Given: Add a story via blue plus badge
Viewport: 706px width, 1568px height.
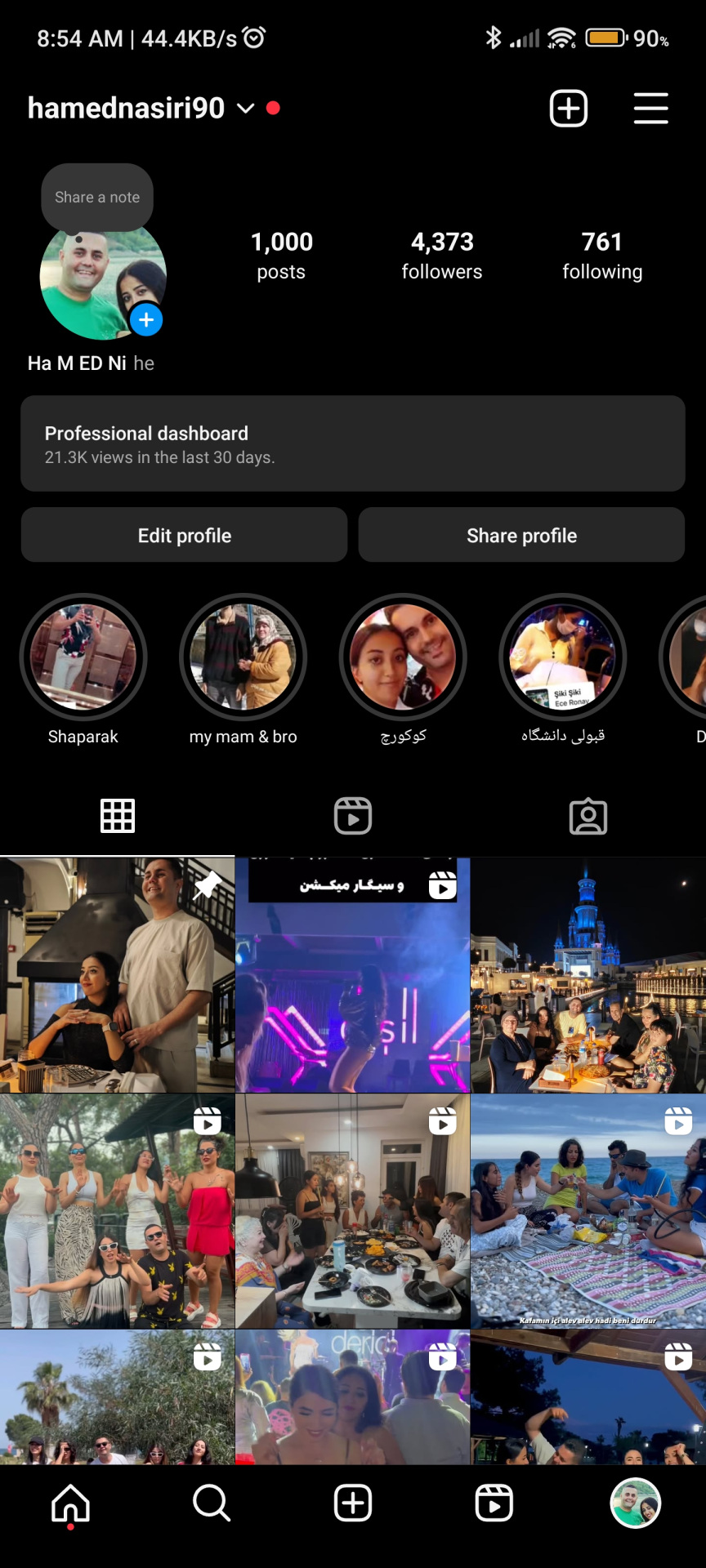Looking at the screenshot, I should [146, 320].
